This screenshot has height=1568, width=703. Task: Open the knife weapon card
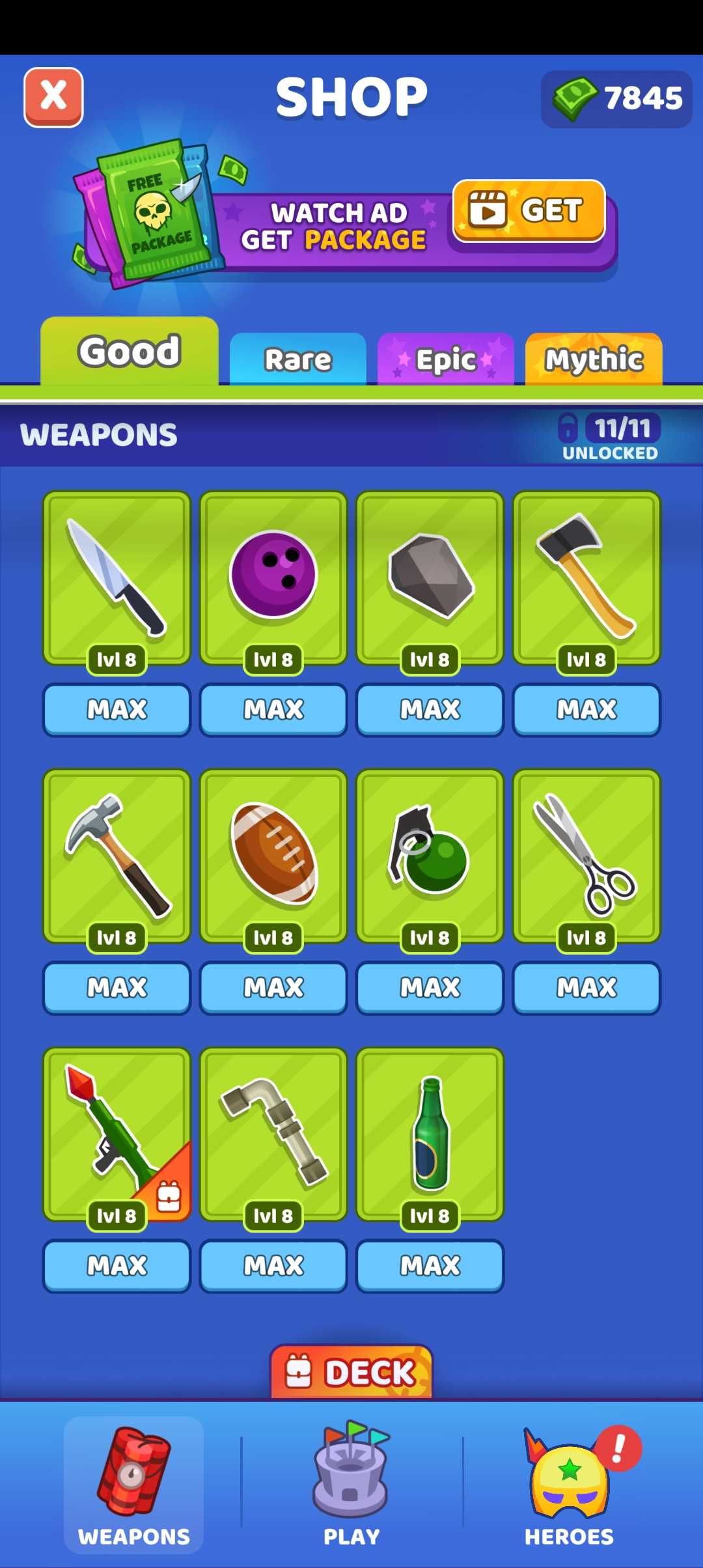pos(117,578)
